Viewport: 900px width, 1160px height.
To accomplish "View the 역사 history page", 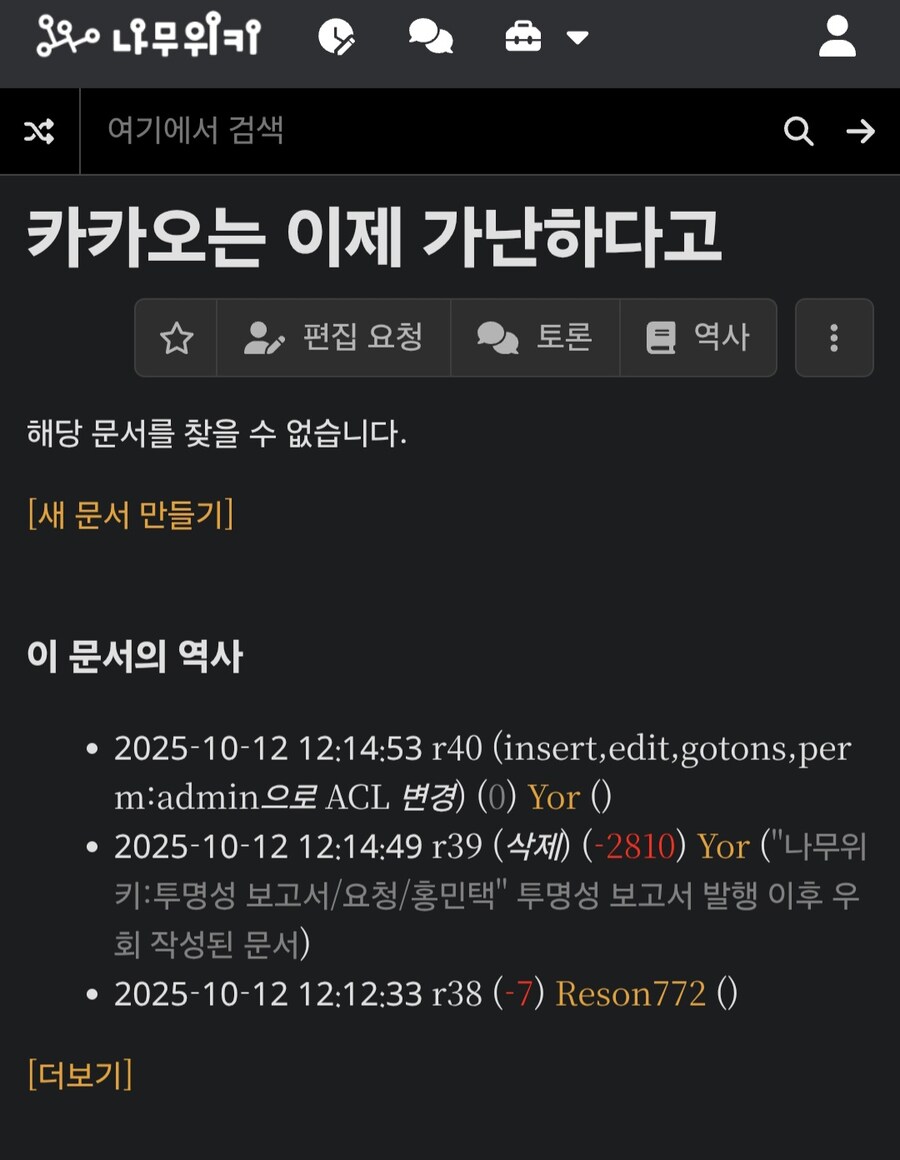I will coord(698,338).
